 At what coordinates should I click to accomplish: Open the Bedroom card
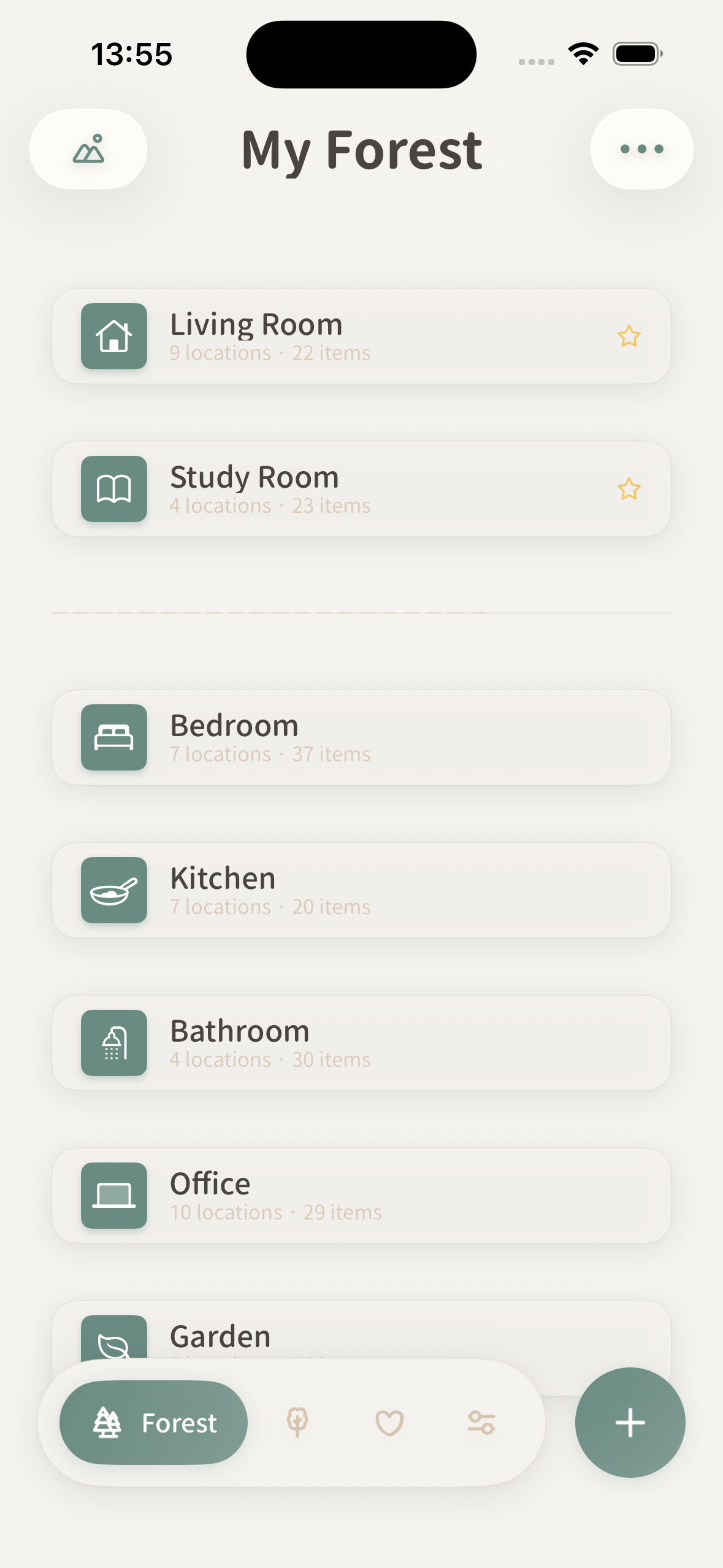click(x=361, y=737)
